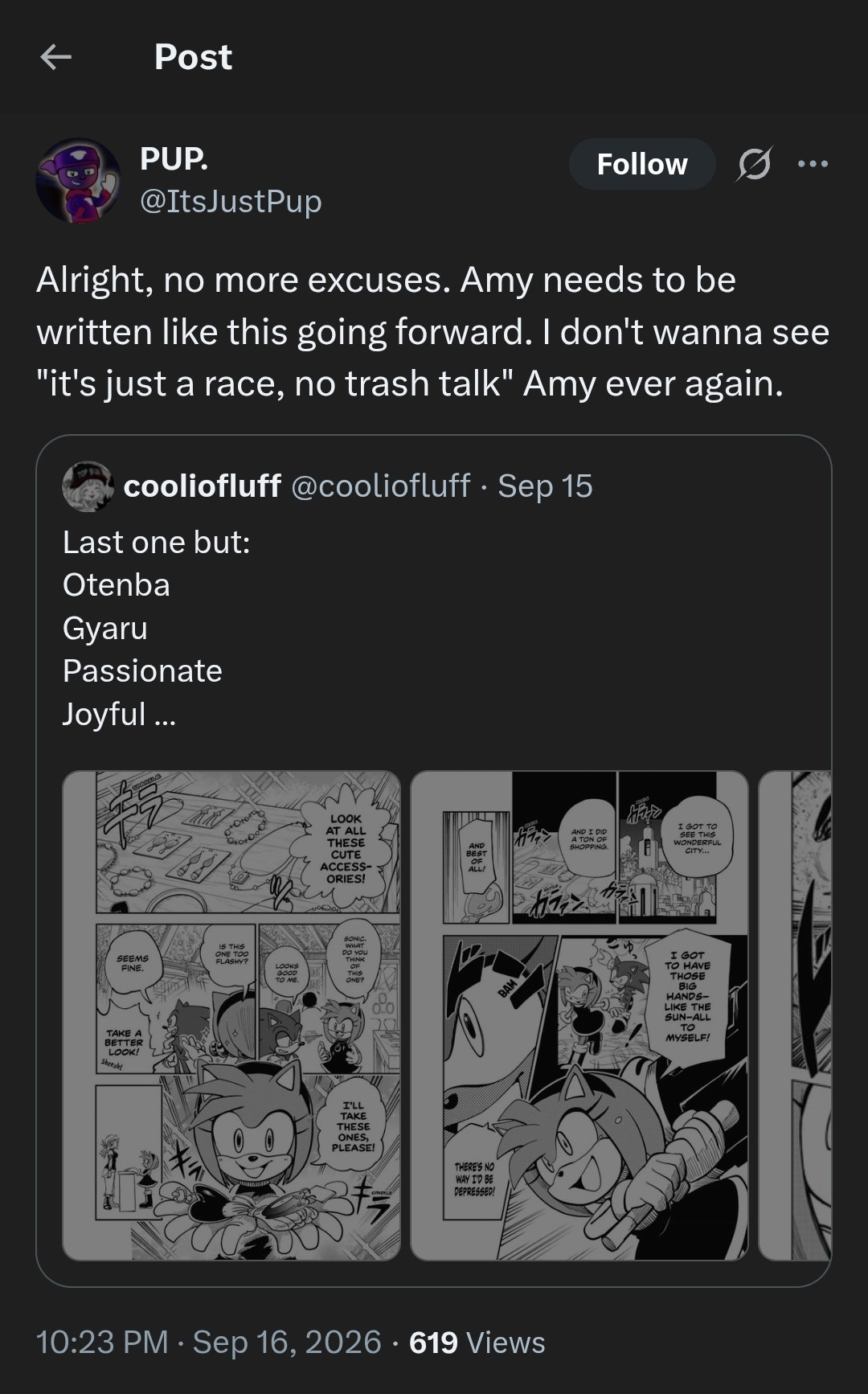Tap the Grok icon beside Follow
Screen dimensions: 868x1394
(754, 164)
